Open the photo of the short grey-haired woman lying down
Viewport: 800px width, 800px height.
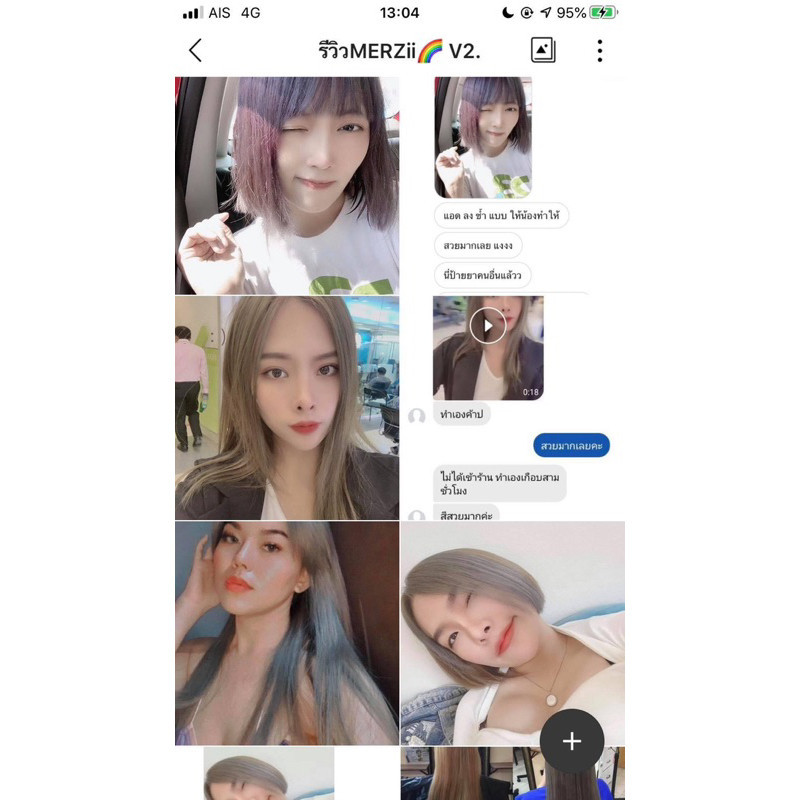tap(512, 633)
